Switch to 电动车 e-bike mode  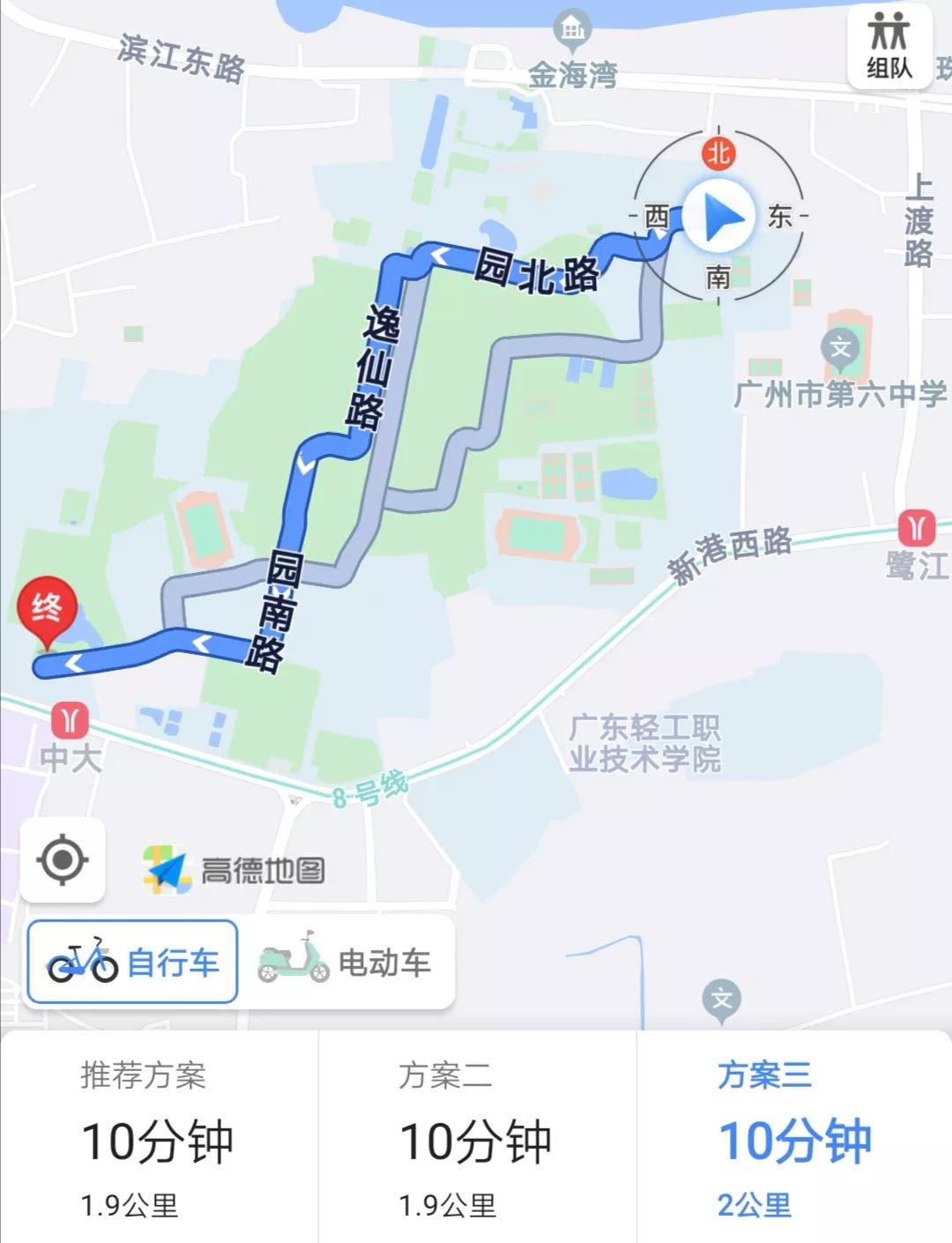point(348,961)
